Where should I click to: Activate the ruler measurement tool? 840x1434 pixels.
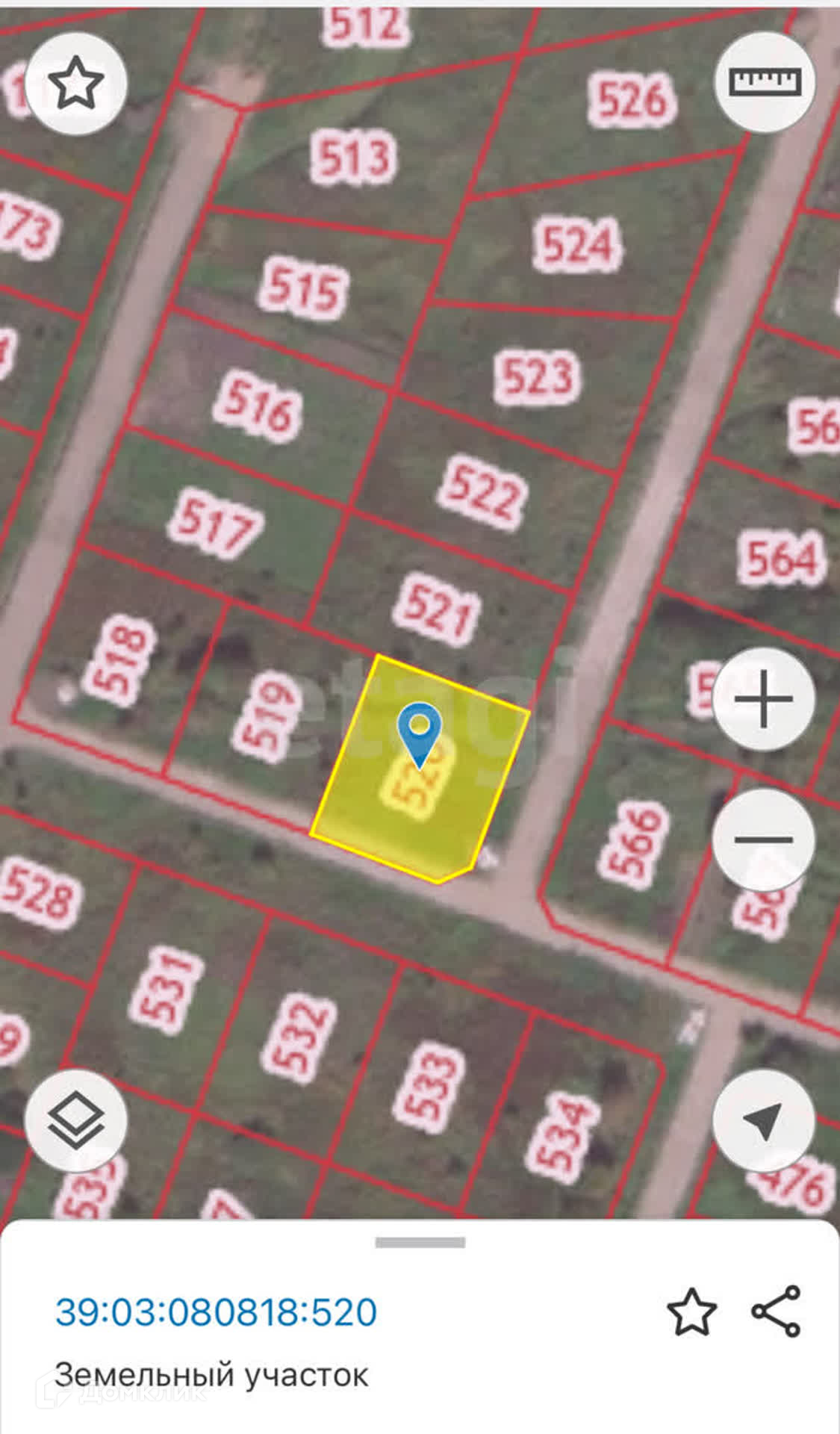(765, 81)
